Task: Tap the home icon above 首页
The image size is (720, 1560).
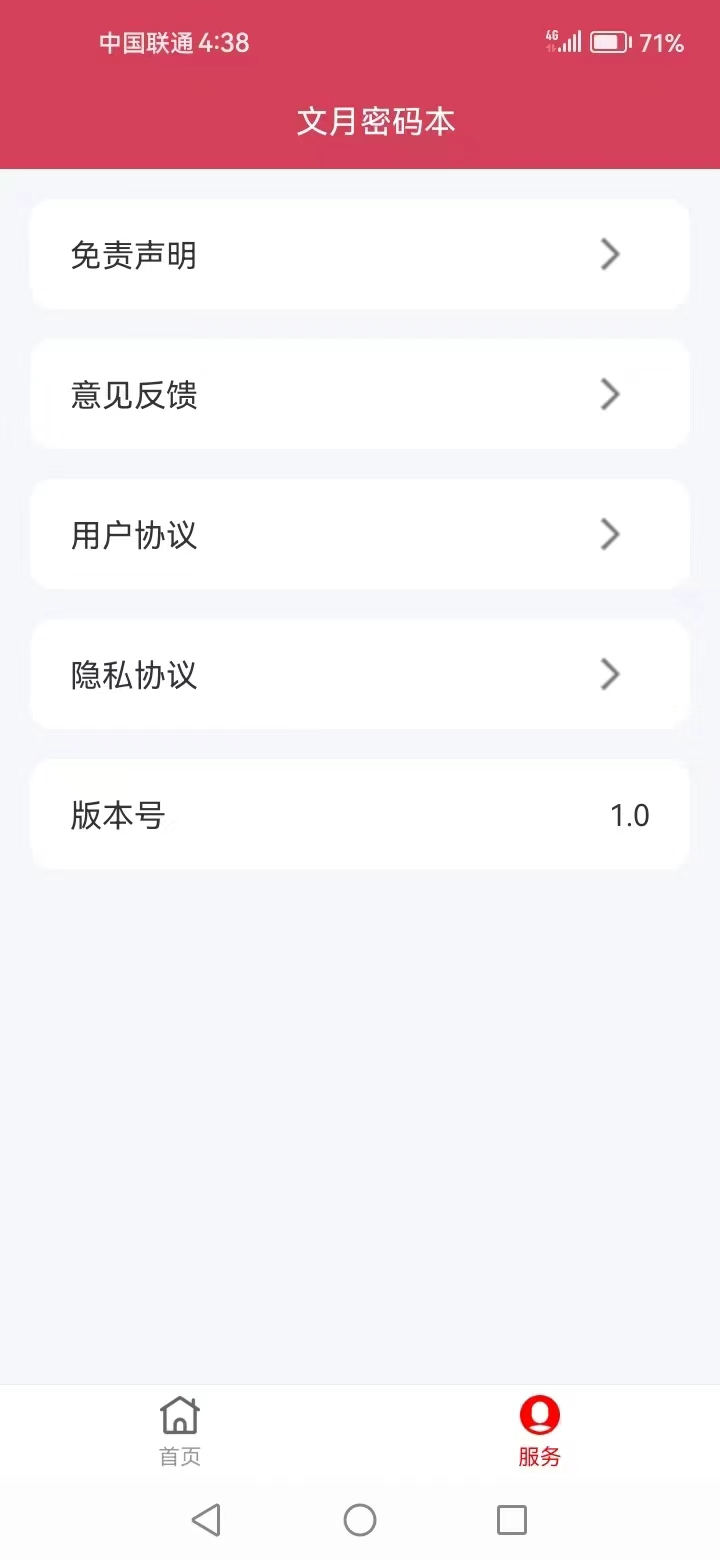Action: point(179,1416)
